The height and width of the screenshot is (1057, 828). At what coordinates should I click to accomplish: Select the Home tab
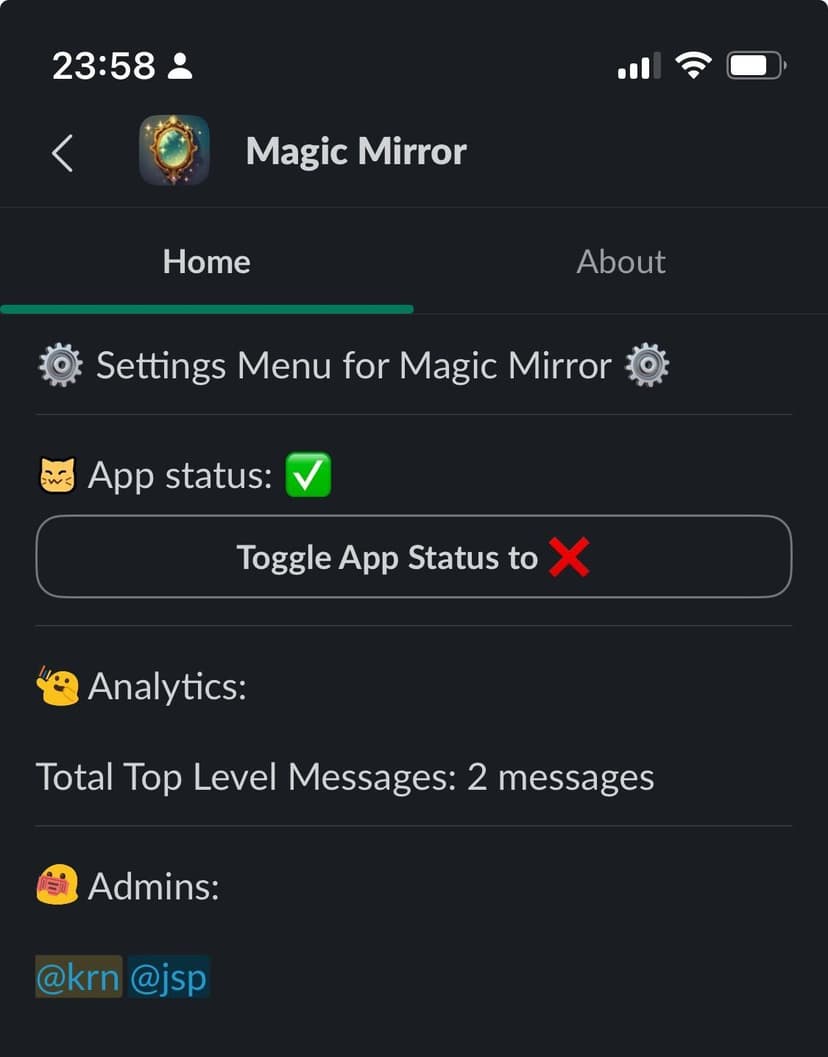pyautogui.click(x=206, y=262)
